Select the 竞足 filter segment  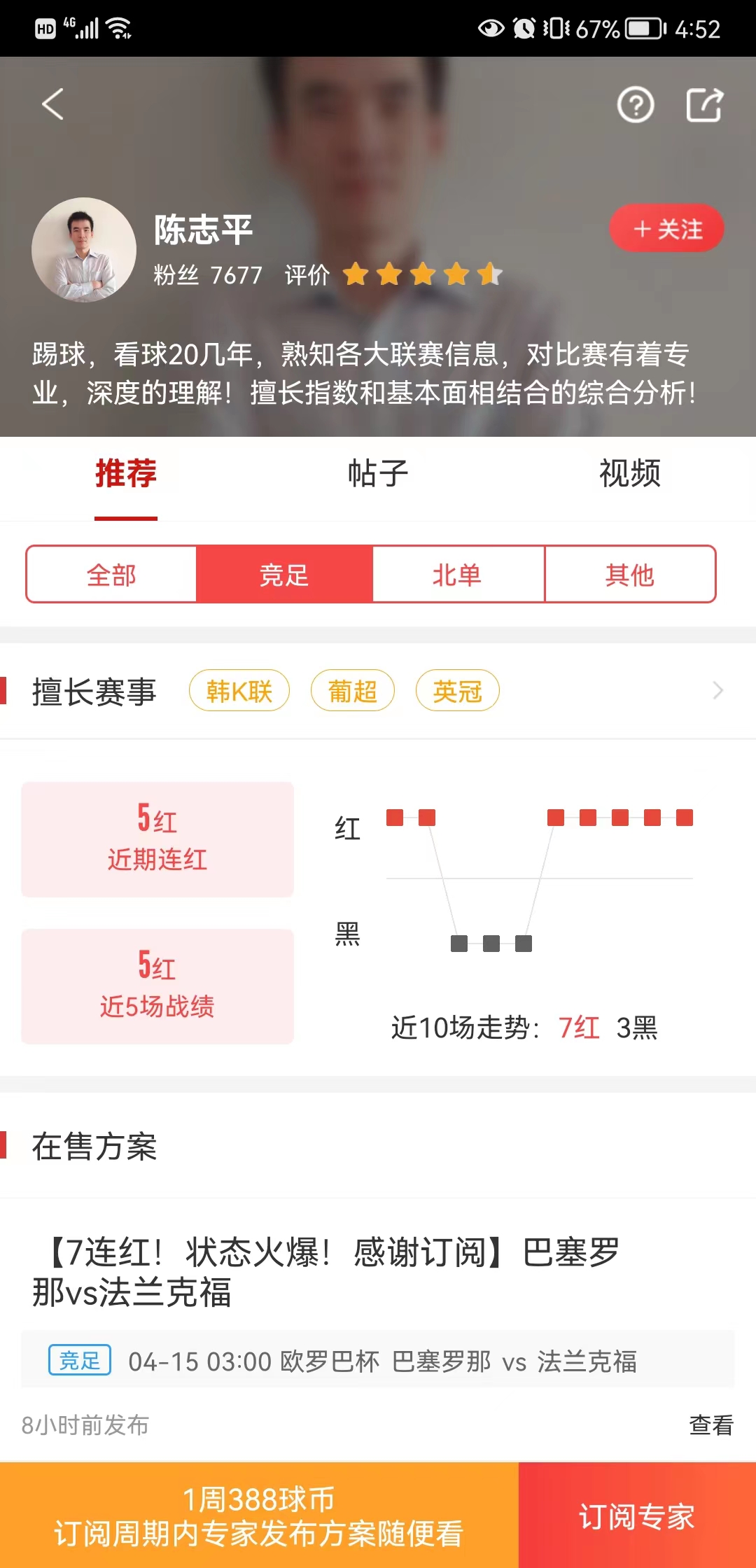pyautogui.click(x=284, y=575)
